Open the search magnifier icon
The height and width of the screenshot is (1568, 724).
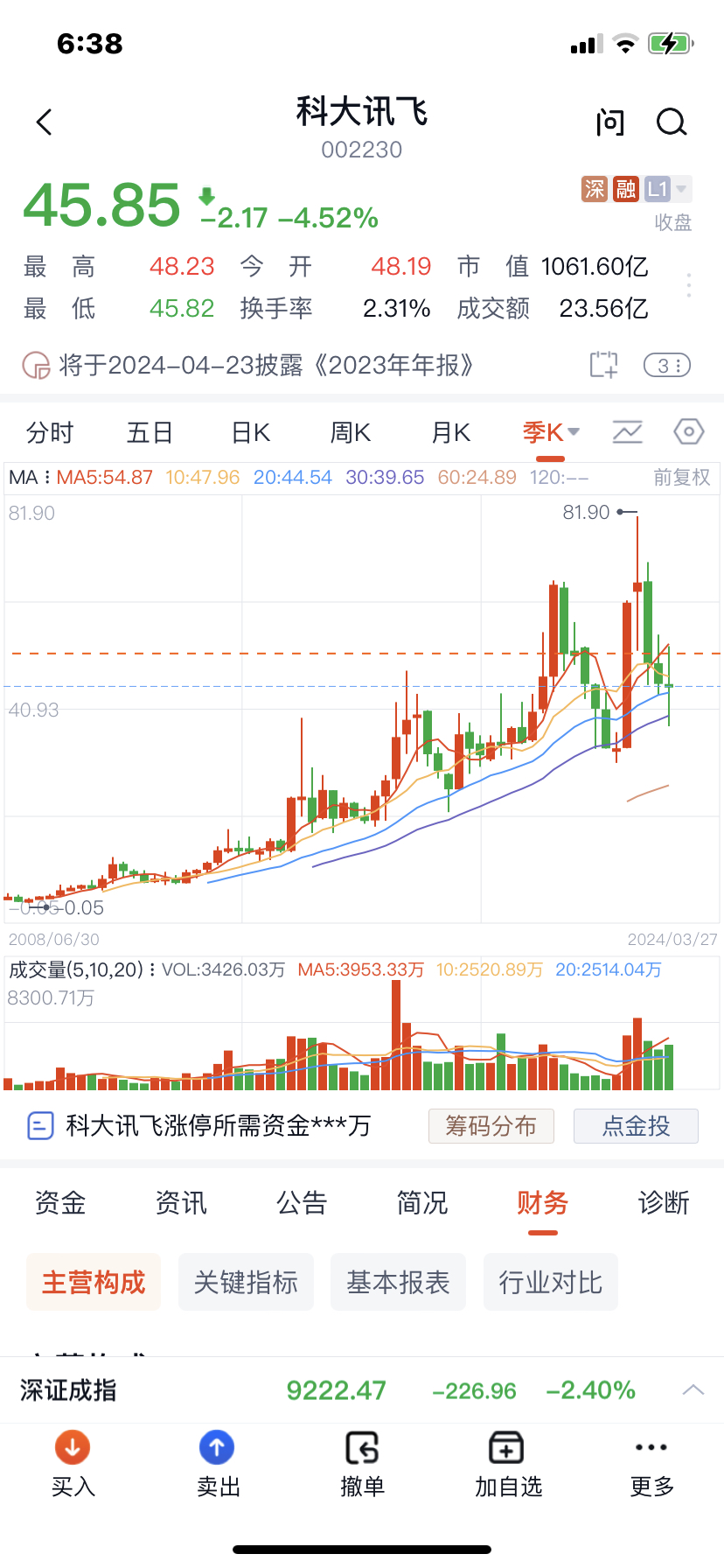(672, 122)
